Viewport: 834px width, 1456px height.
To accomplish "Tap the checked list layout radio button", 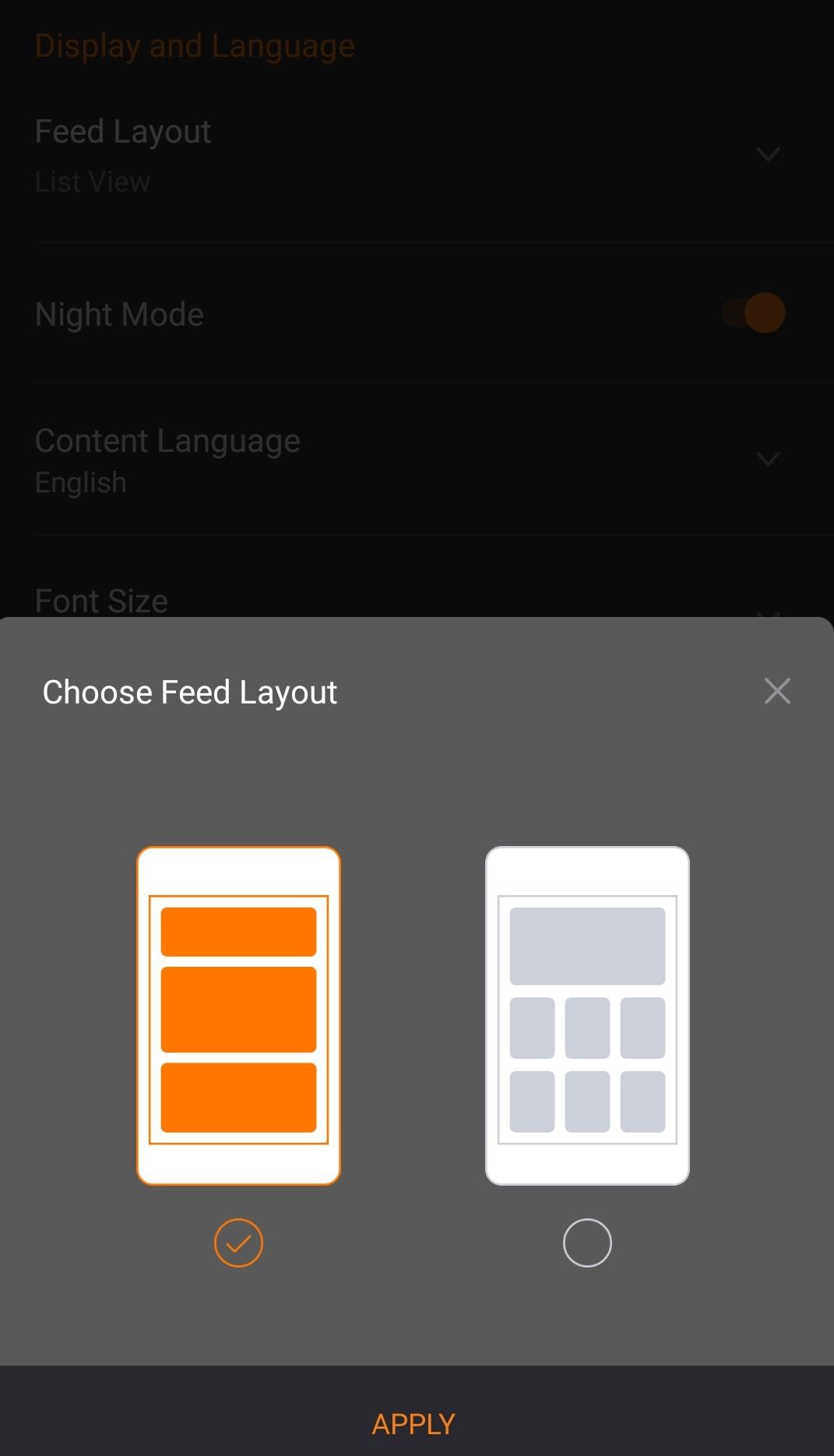I will tap(238, 1243).
